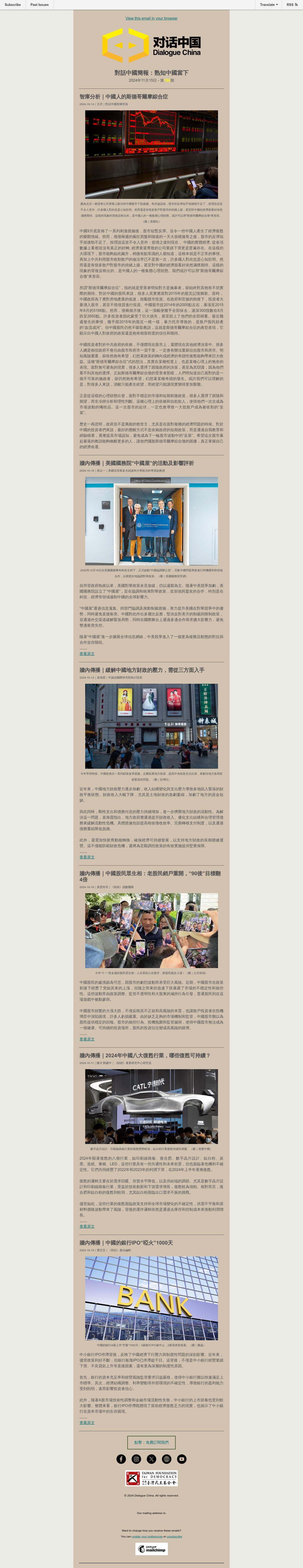The image size is (303, 1568).
Task: Open the YouTube channel icon
Action: pos(182,1459)
